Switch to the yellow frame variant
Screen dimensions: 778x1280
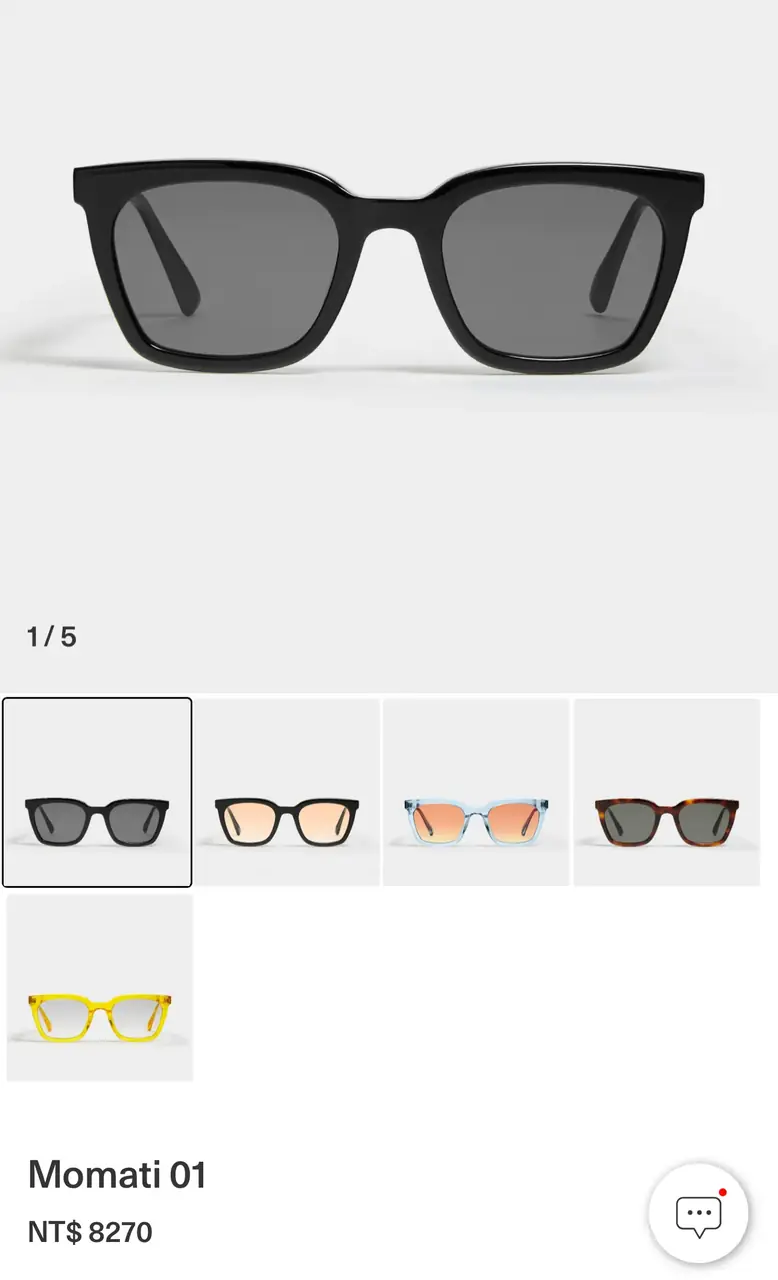point(100,988)
